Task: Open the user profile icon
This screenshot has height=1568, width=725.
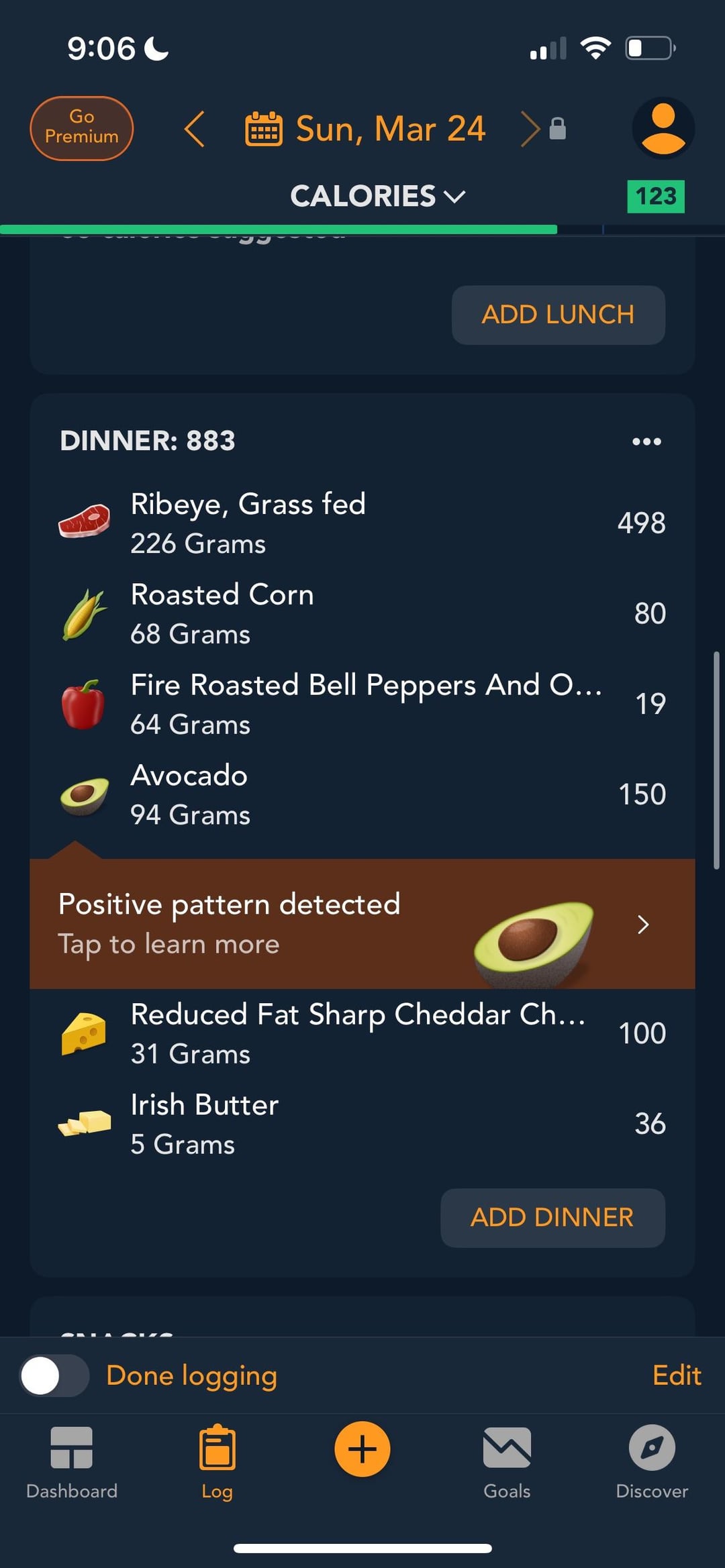Action: [663, 127]
